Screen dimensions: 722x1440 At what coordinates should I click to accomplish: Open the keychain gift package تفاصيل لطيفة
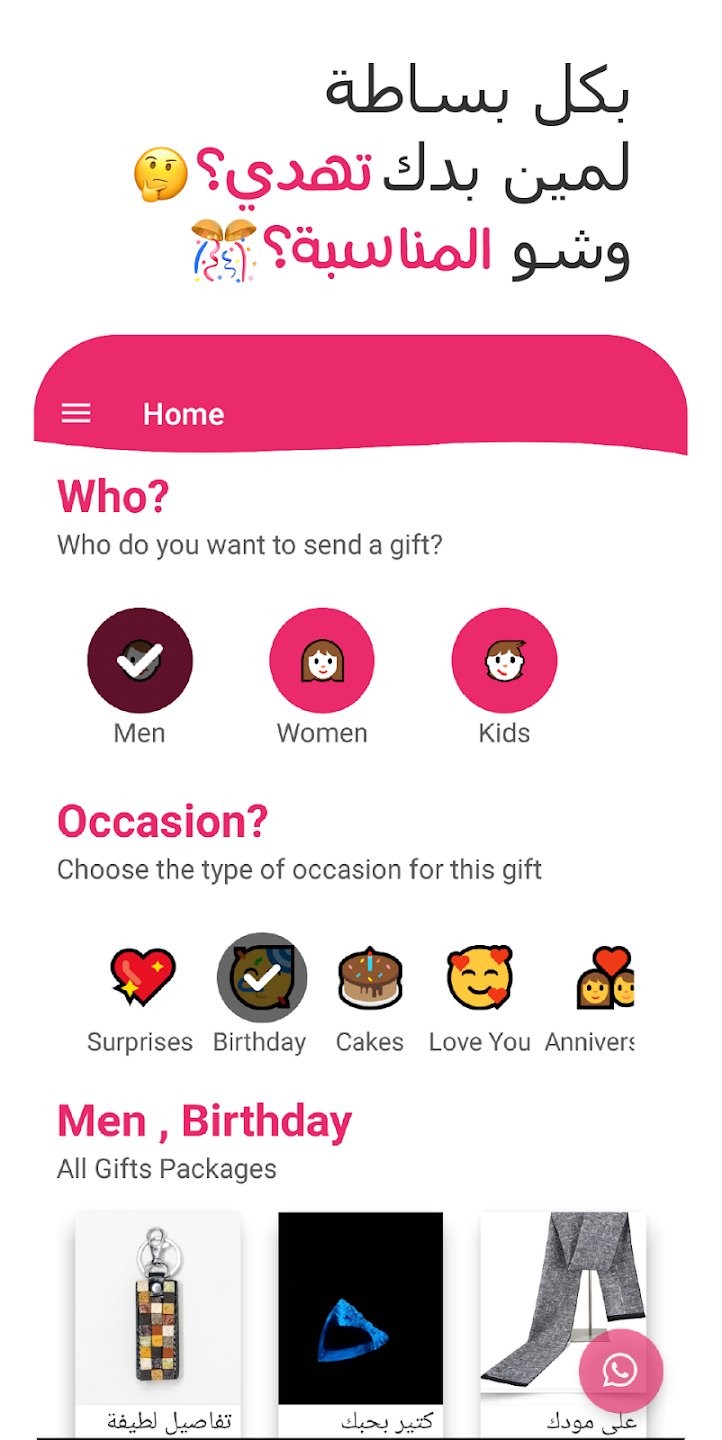[158, 1324]
